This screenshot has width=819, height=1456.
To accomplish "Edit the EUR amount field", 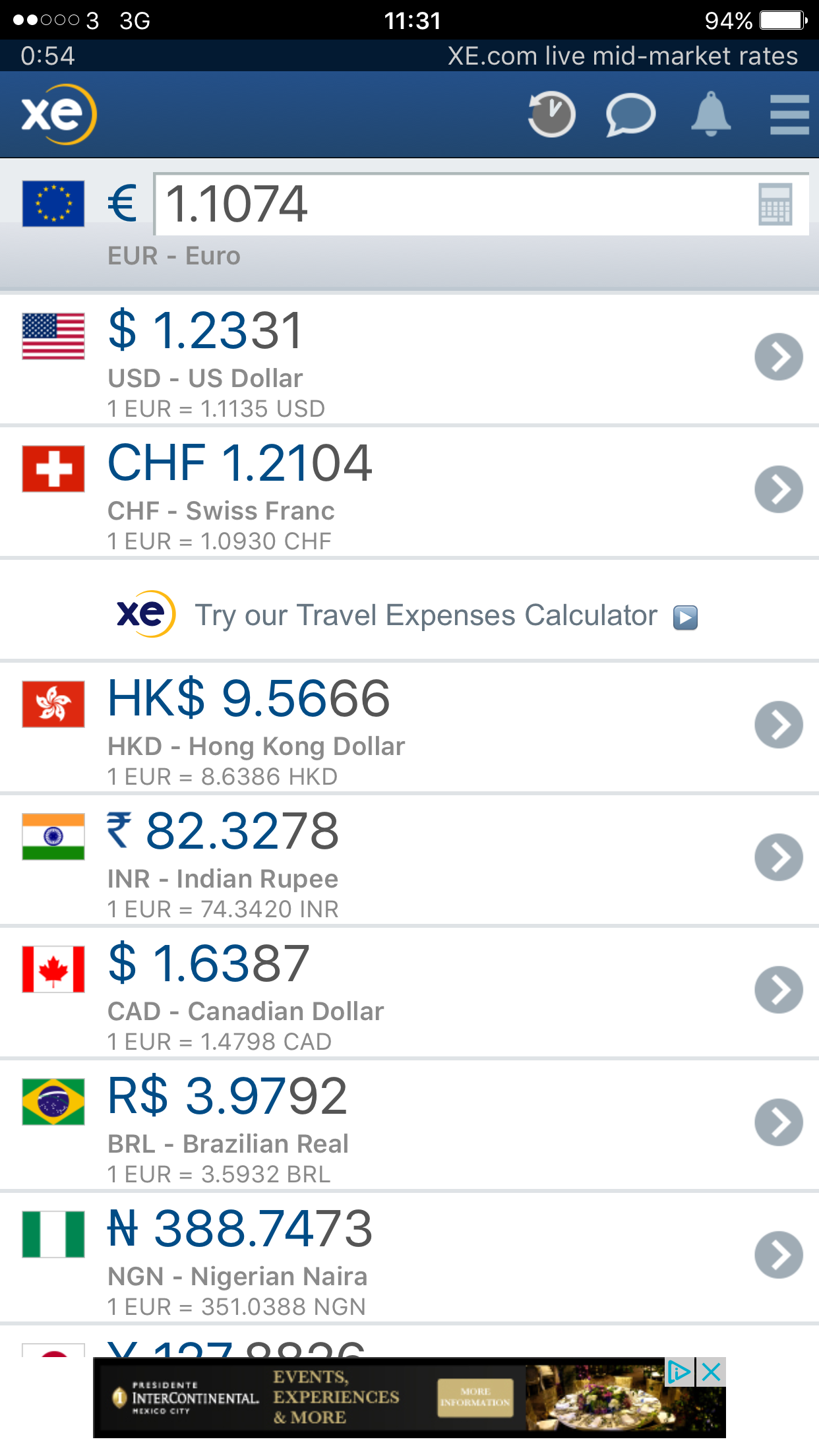I will pos(481,204).
